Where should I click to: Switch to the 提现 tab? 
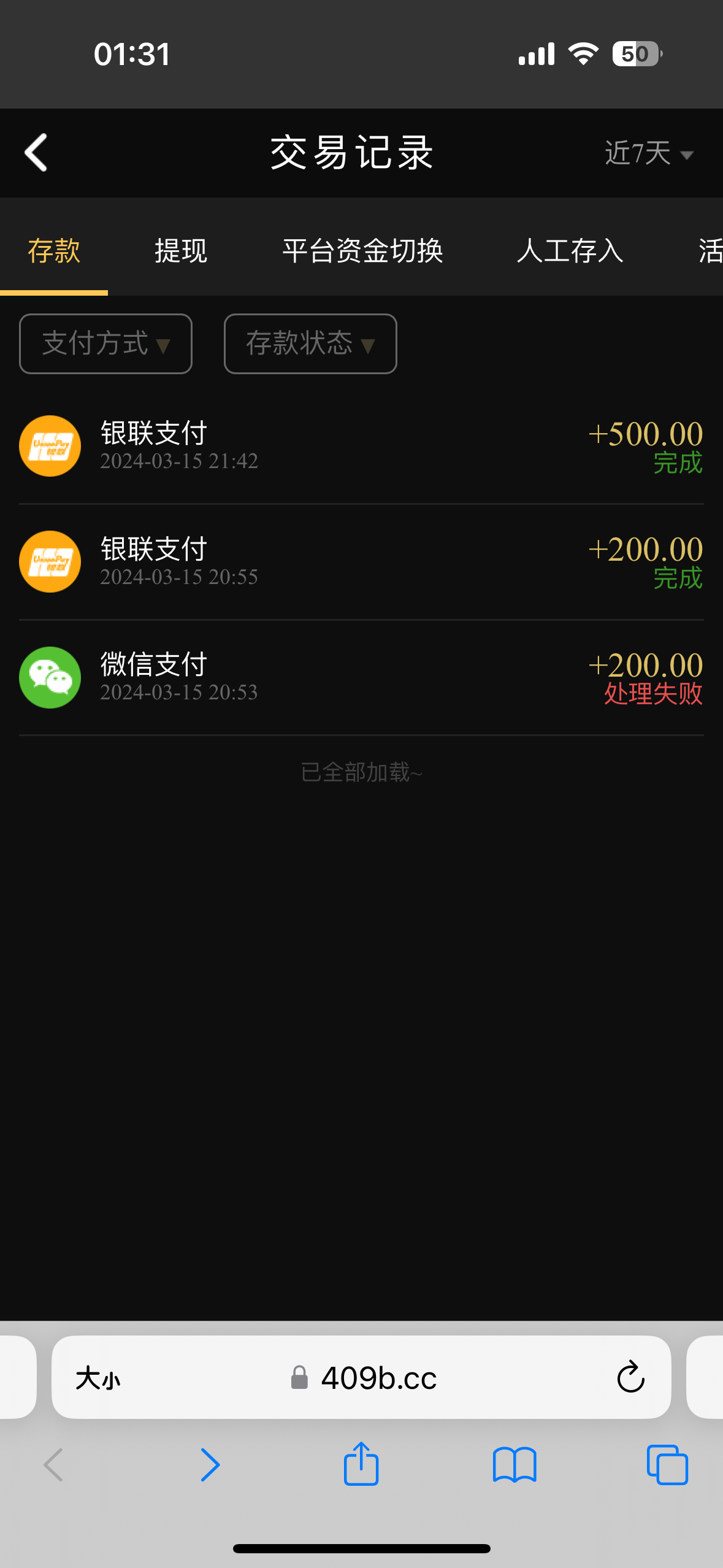(x=181, y=251)
